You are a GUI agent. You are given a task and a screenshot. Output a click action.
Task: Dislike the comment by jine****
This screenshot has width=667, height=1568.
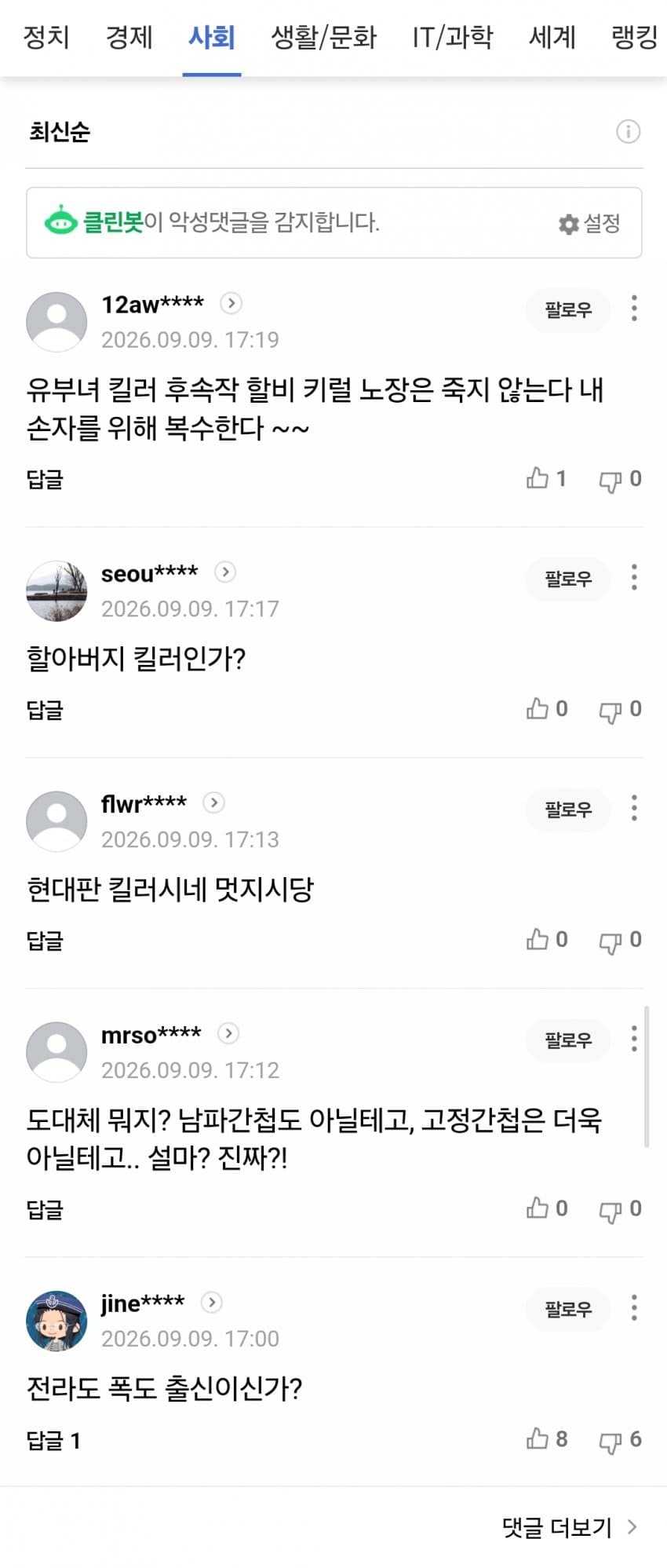(620, 1439)
